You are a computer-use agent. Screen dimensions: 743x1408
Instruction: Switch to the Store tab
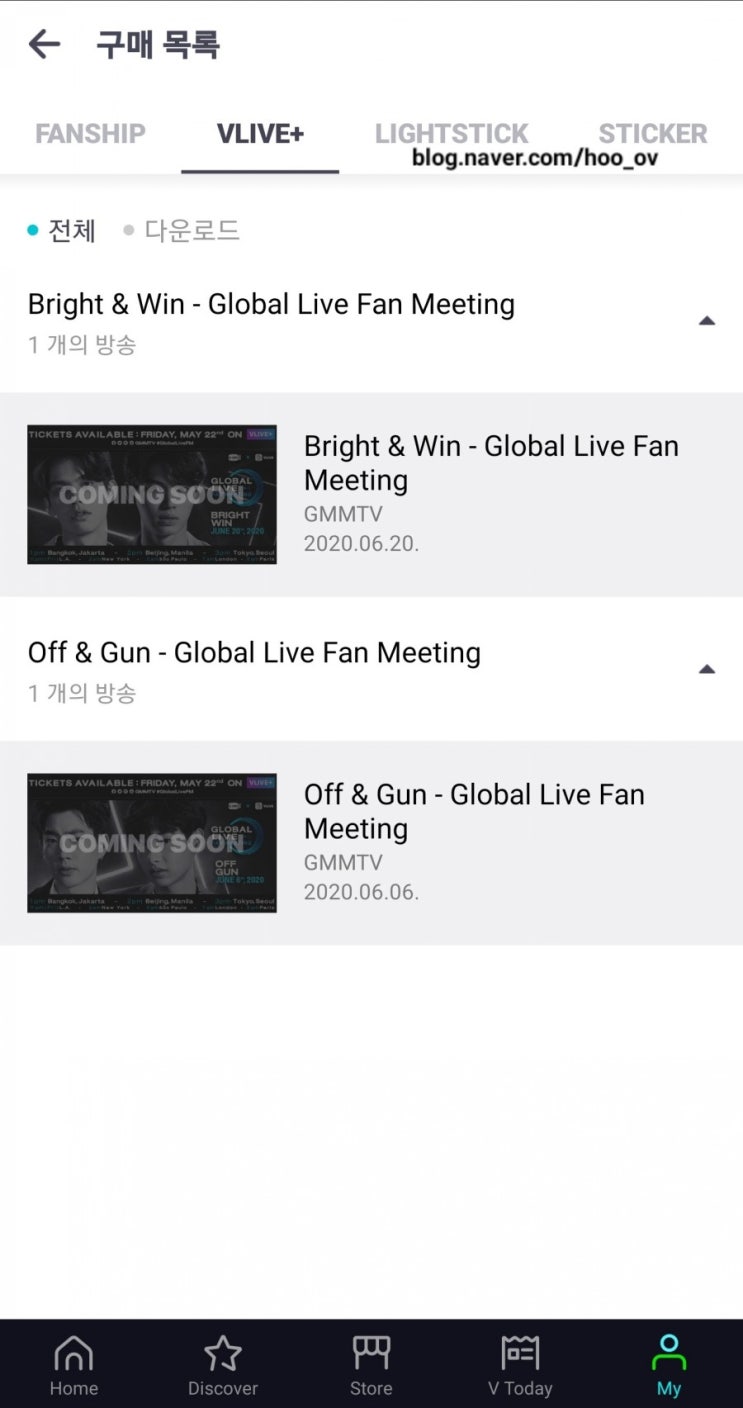371,1364
